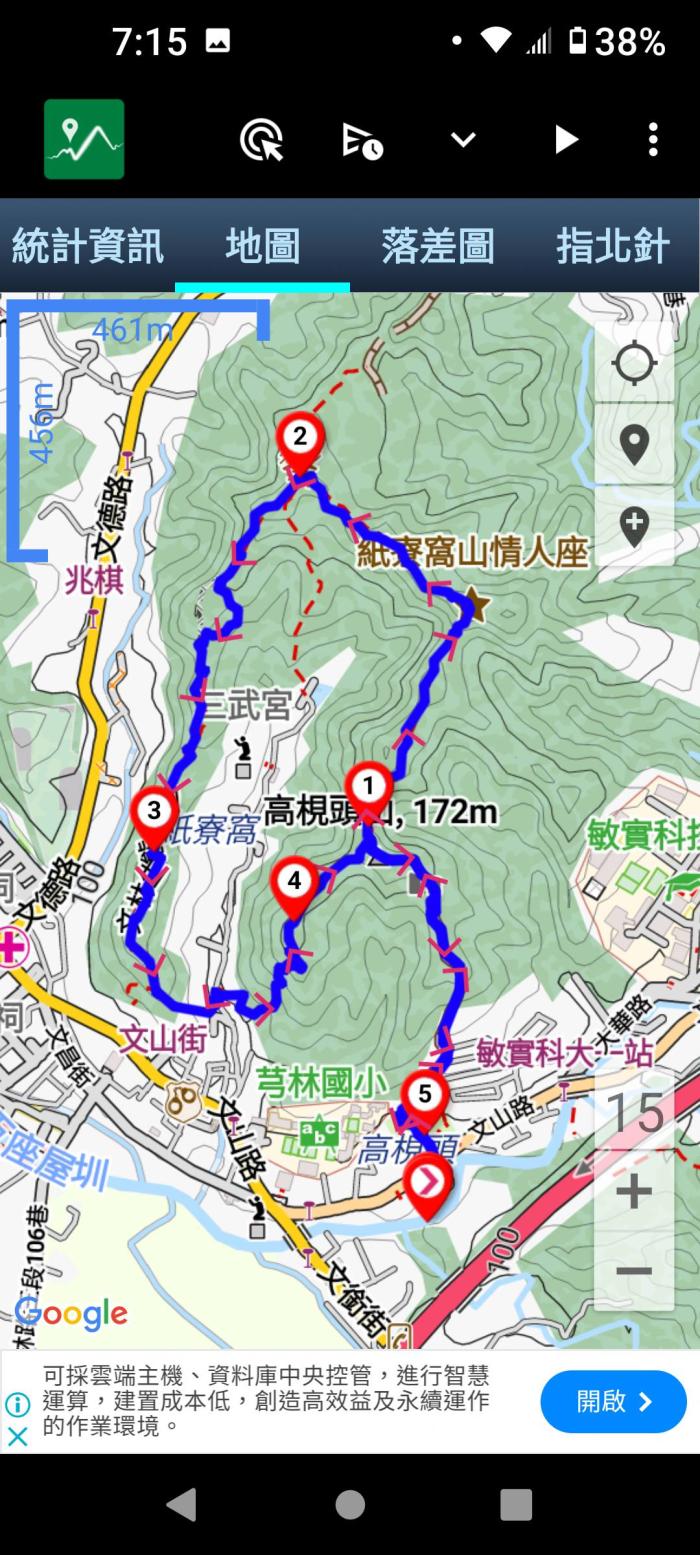
Task: Dismiss the ad banner with X
Action: click(x=17, y=1437)
